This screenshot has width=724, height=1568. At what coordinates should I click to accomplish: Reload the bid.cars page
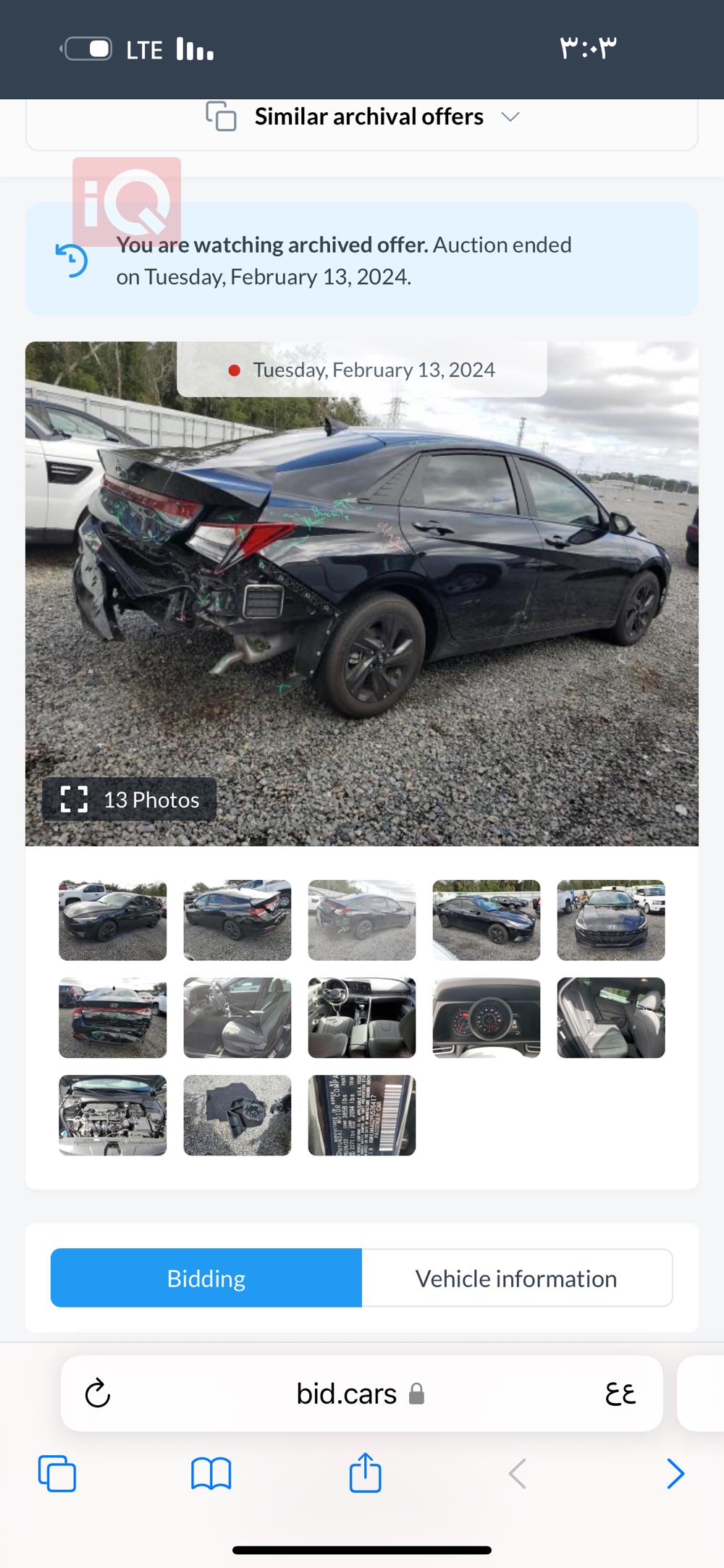(98, 1393)
